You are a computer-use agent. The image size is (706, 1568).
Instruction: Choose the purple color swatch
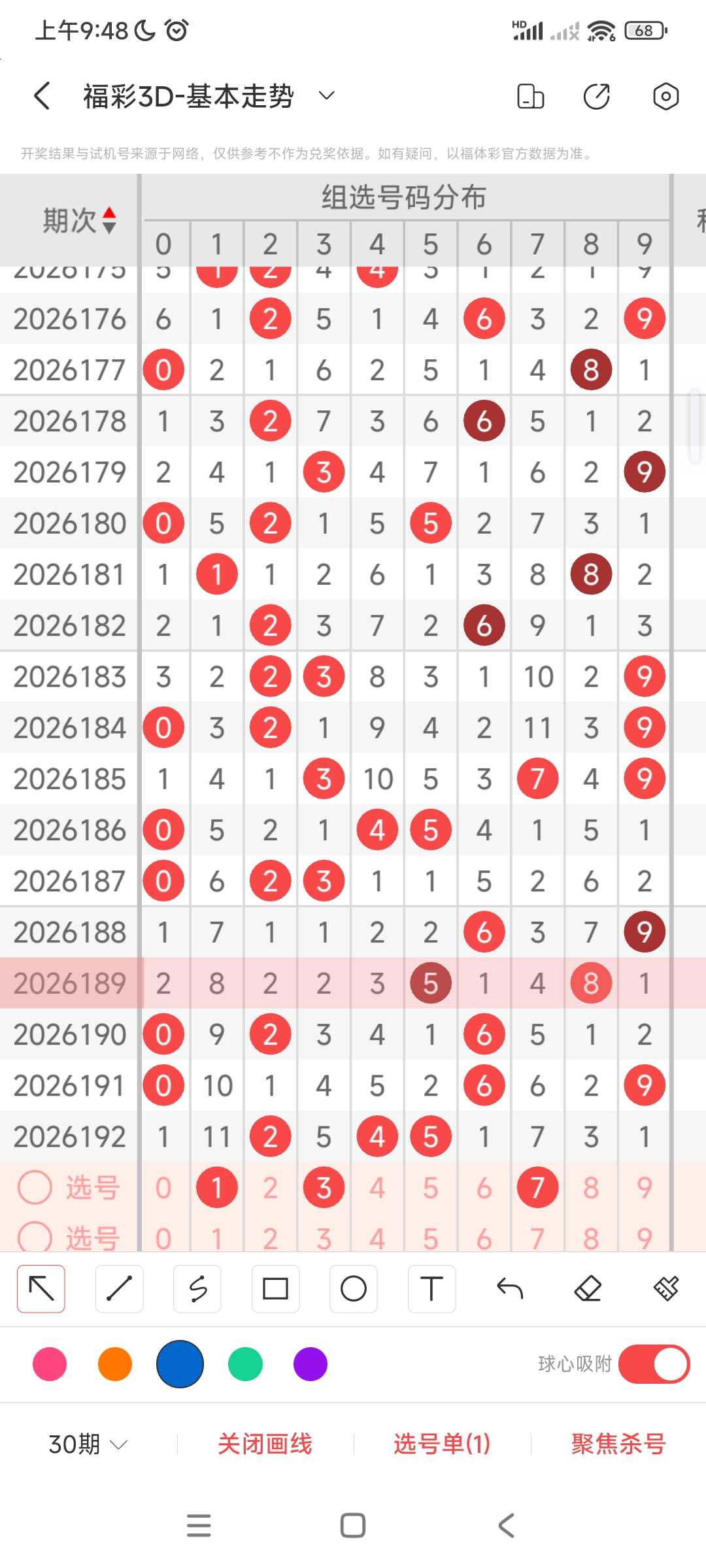(x=311, y=1364)
